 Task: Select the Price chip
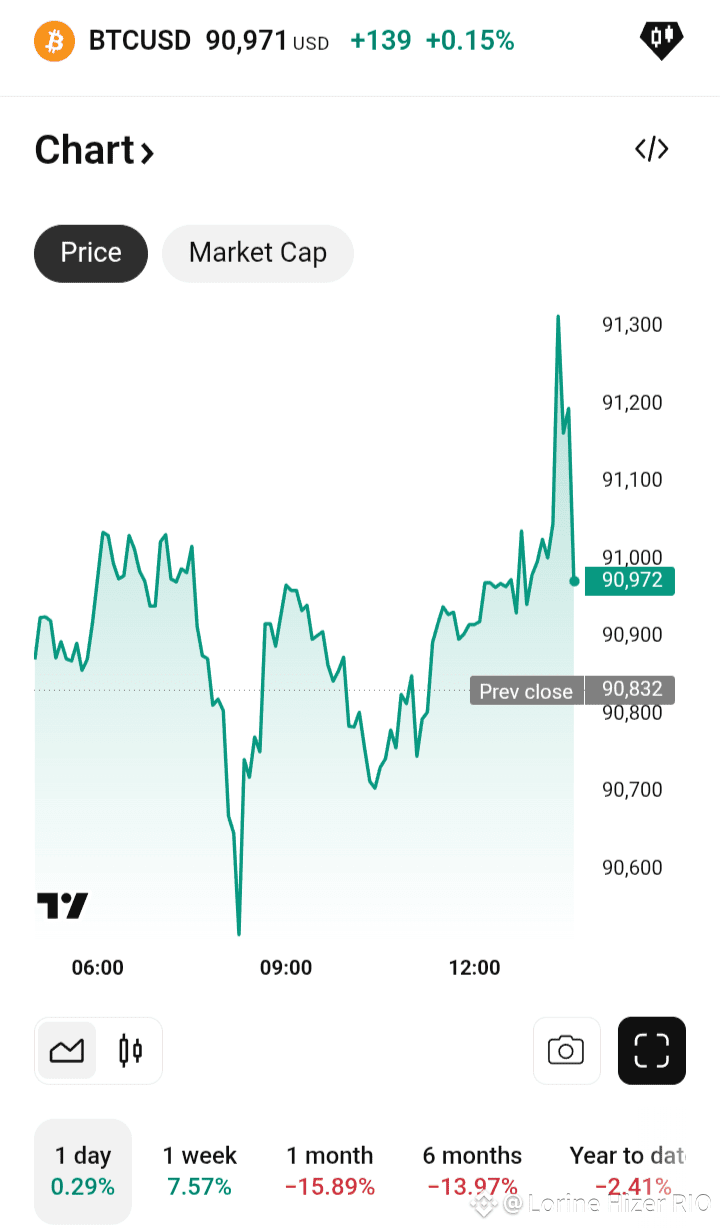[91, 253]
